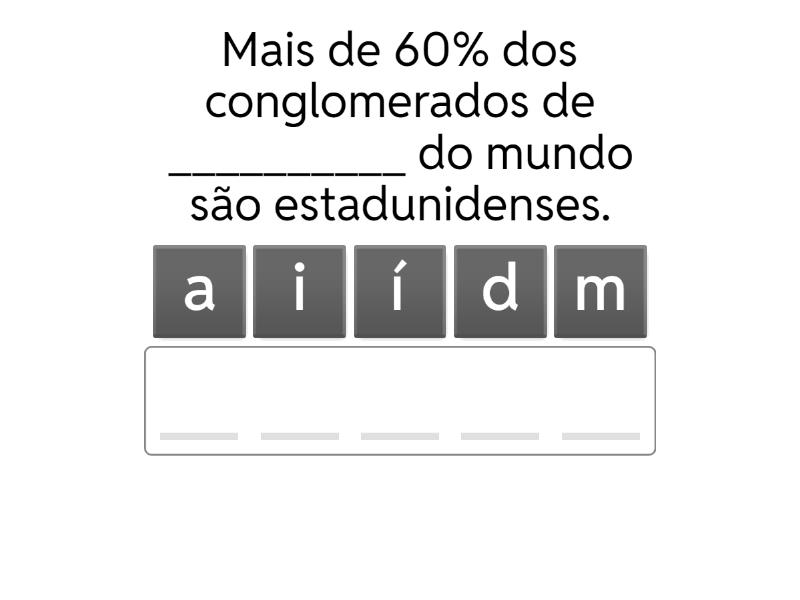The width and height of the screenshot is (800, 600).
Task: Choose the accented "í" letter tile
Action: click(399, 291)
